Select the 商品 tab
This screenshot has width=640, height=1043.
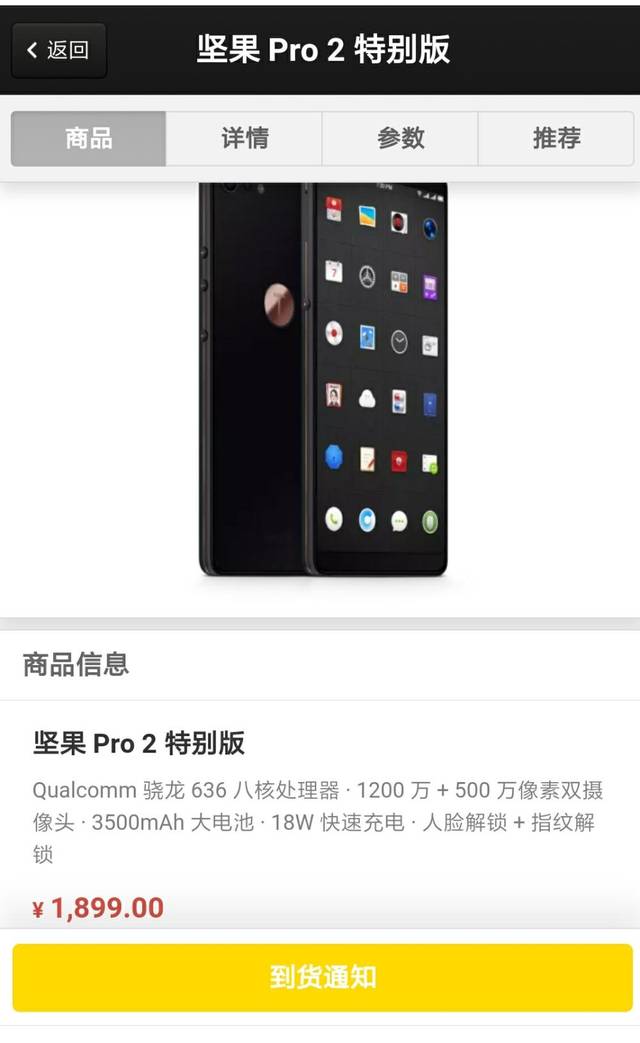89,139
